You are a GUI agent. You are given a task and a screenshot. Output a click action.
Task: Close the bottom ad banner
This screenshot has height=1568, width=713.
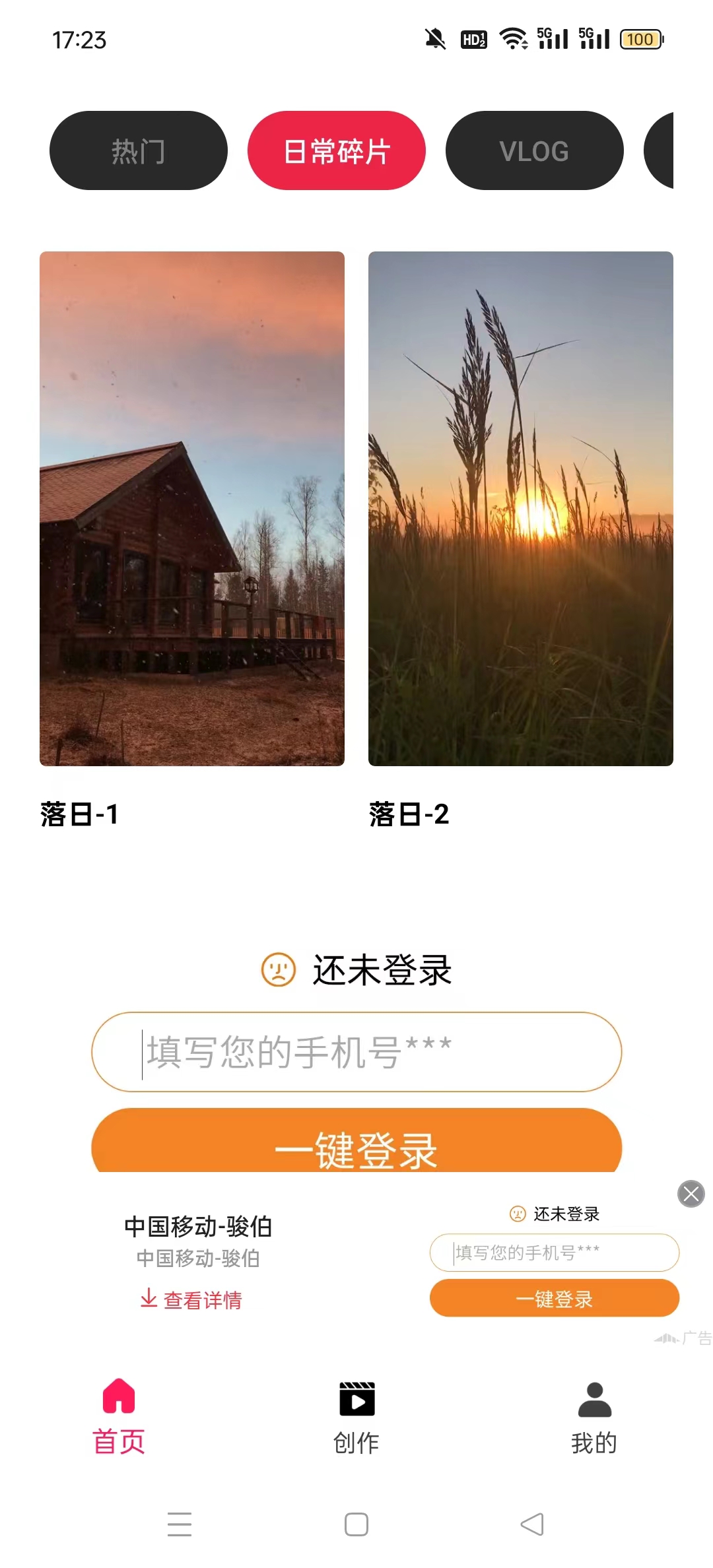(x=691, y=1194)
